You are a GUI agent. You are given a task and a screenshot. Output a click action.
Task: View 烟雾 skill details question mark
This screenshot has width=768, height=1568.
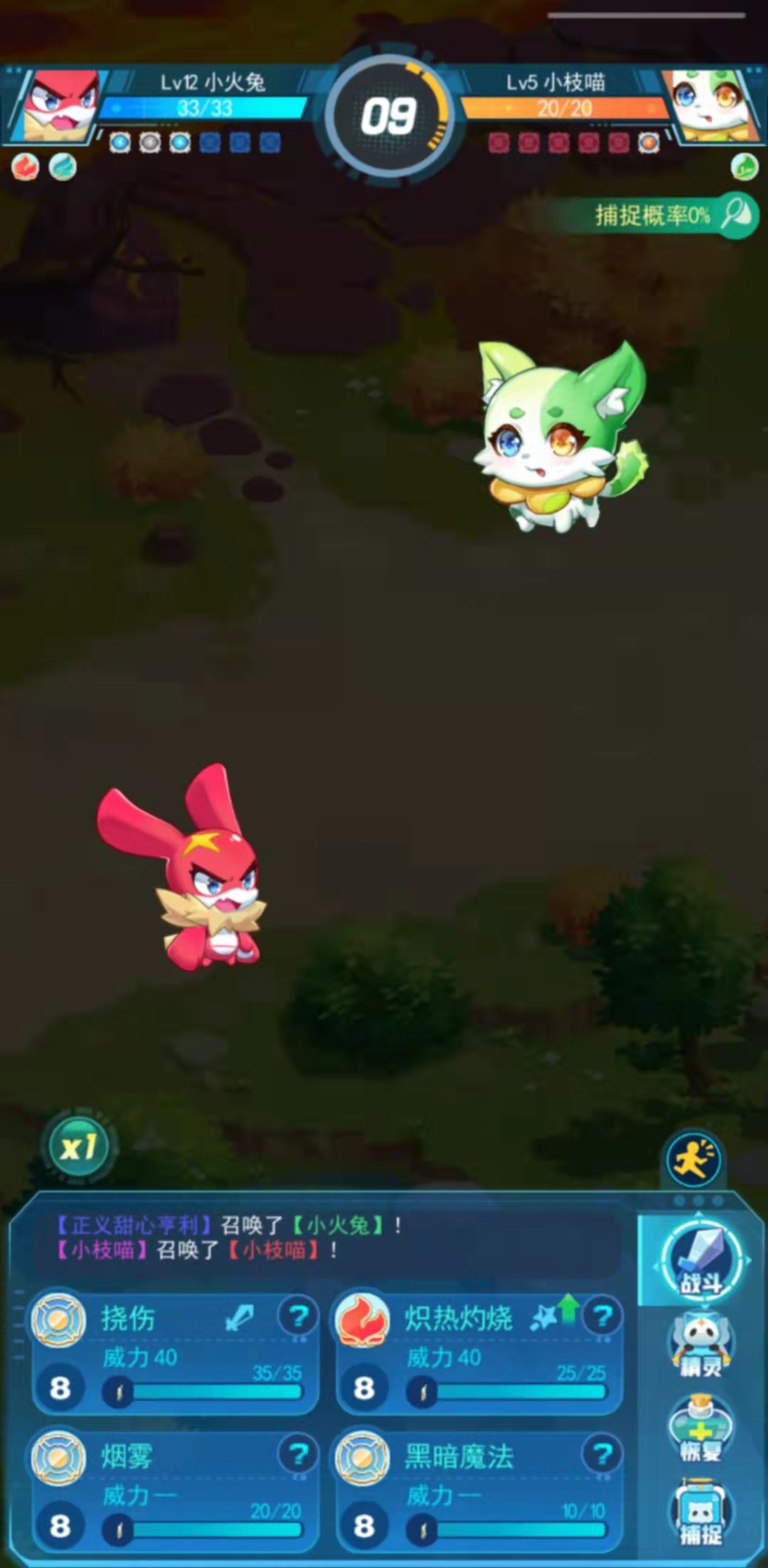[x=298, y=1456]
